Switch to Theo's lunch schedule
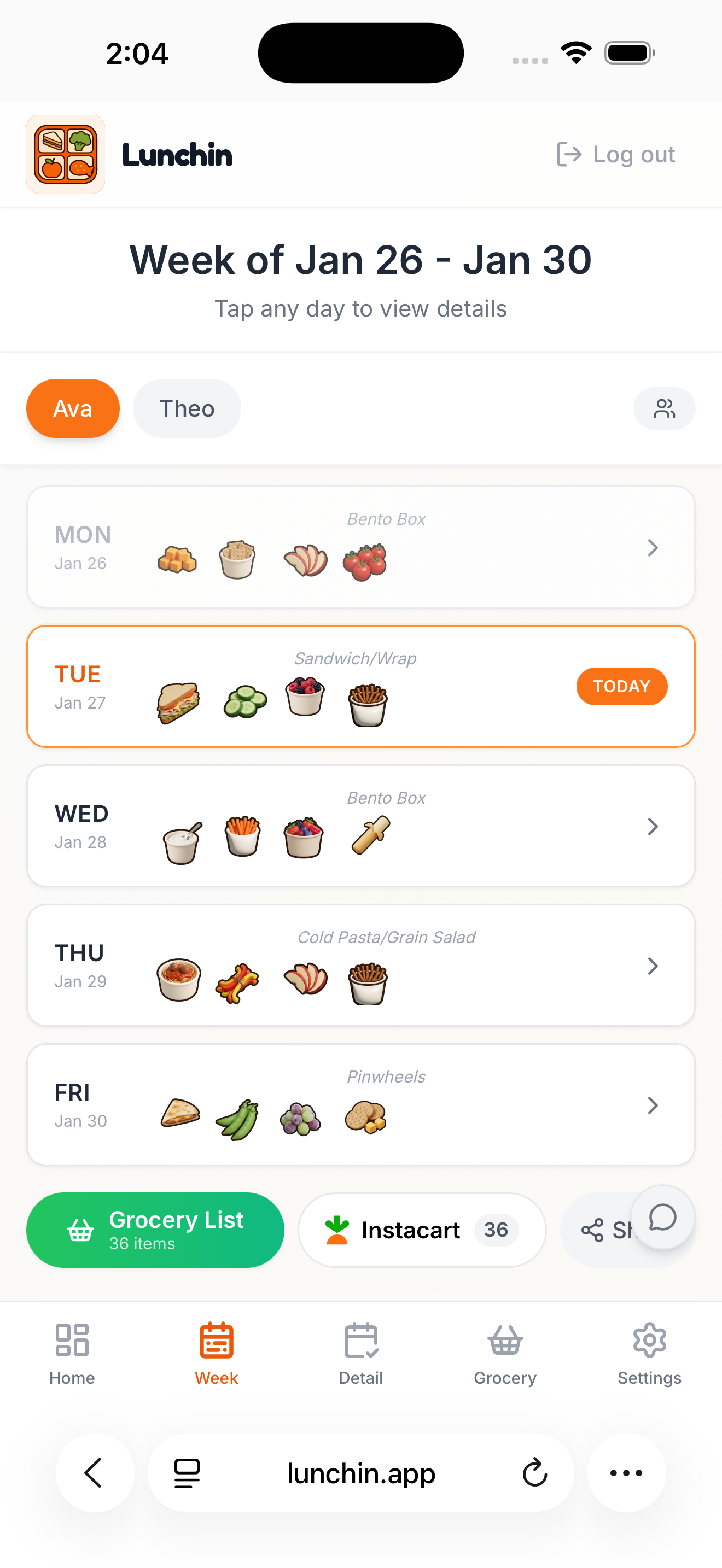The height and width of the screenshot is (1568, 722). 187,408
